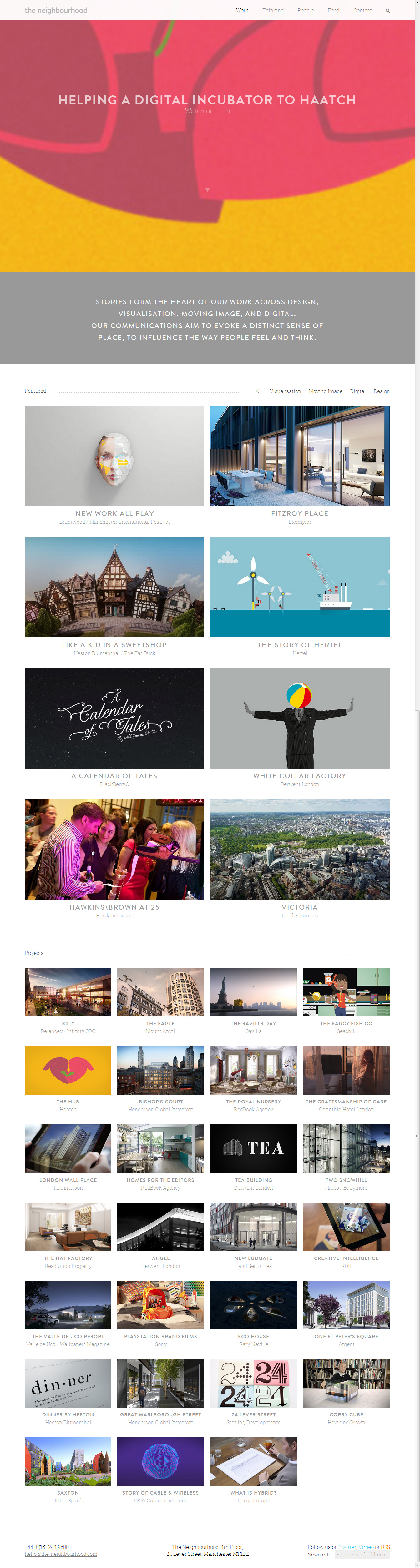Image resolution: width=420 pixels, height=1568 pixels.
Task: Open A Calendar of Tales project
Action: 114,718
